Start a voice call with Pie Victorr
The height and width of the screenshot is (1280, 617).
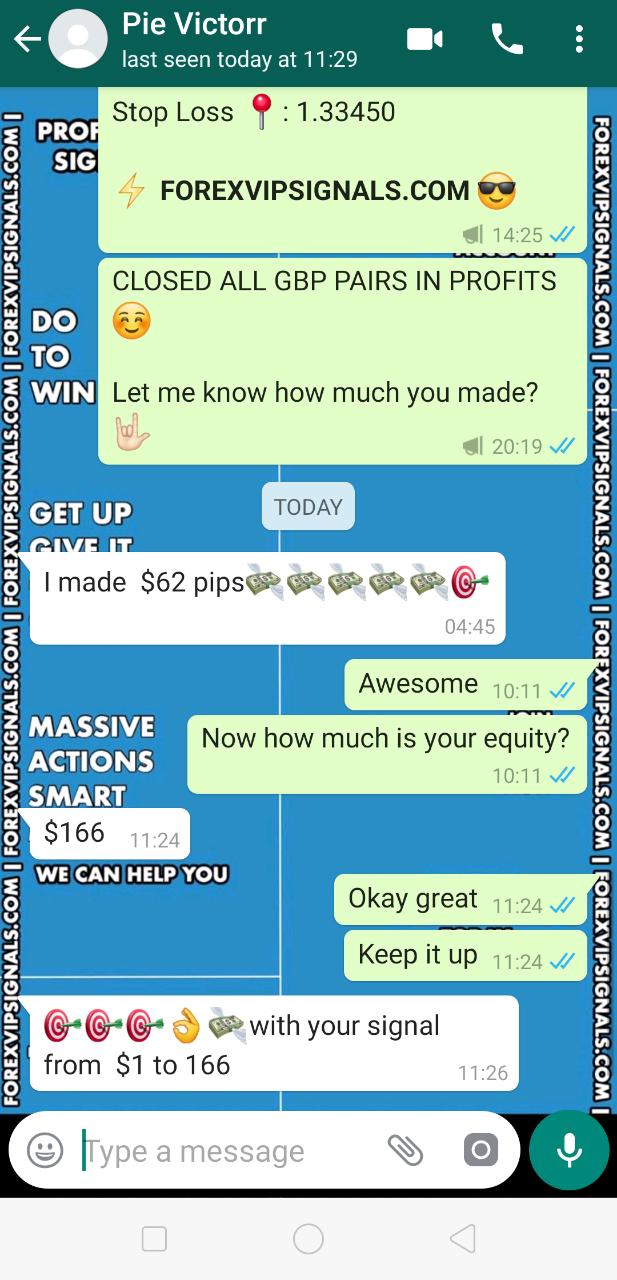click(x=507, y=40)
